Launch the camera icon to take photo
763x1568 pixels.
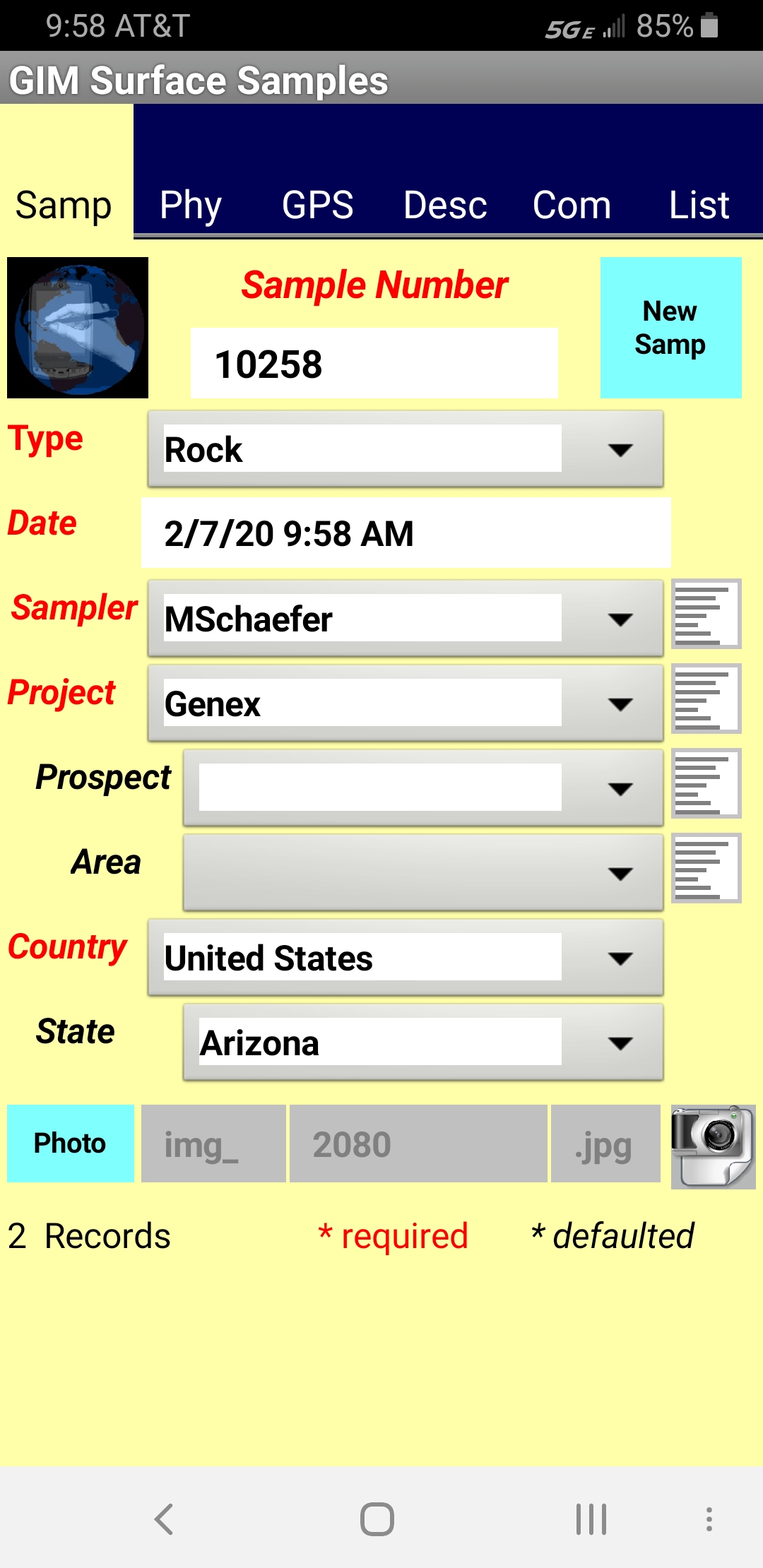click(x=713, y=1146)
